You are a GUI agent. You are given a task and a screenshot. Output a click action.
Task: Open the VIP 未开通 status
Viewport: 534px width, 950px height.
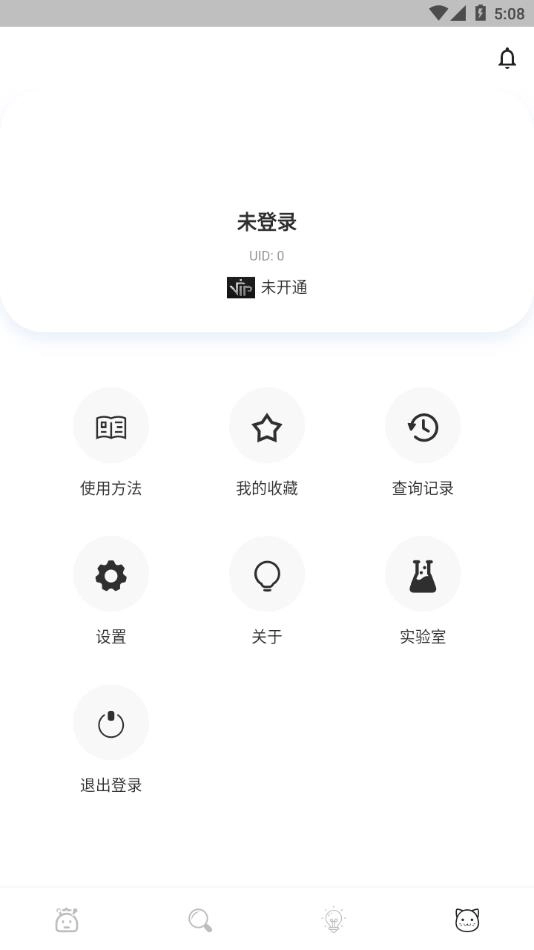click(267, 287)
